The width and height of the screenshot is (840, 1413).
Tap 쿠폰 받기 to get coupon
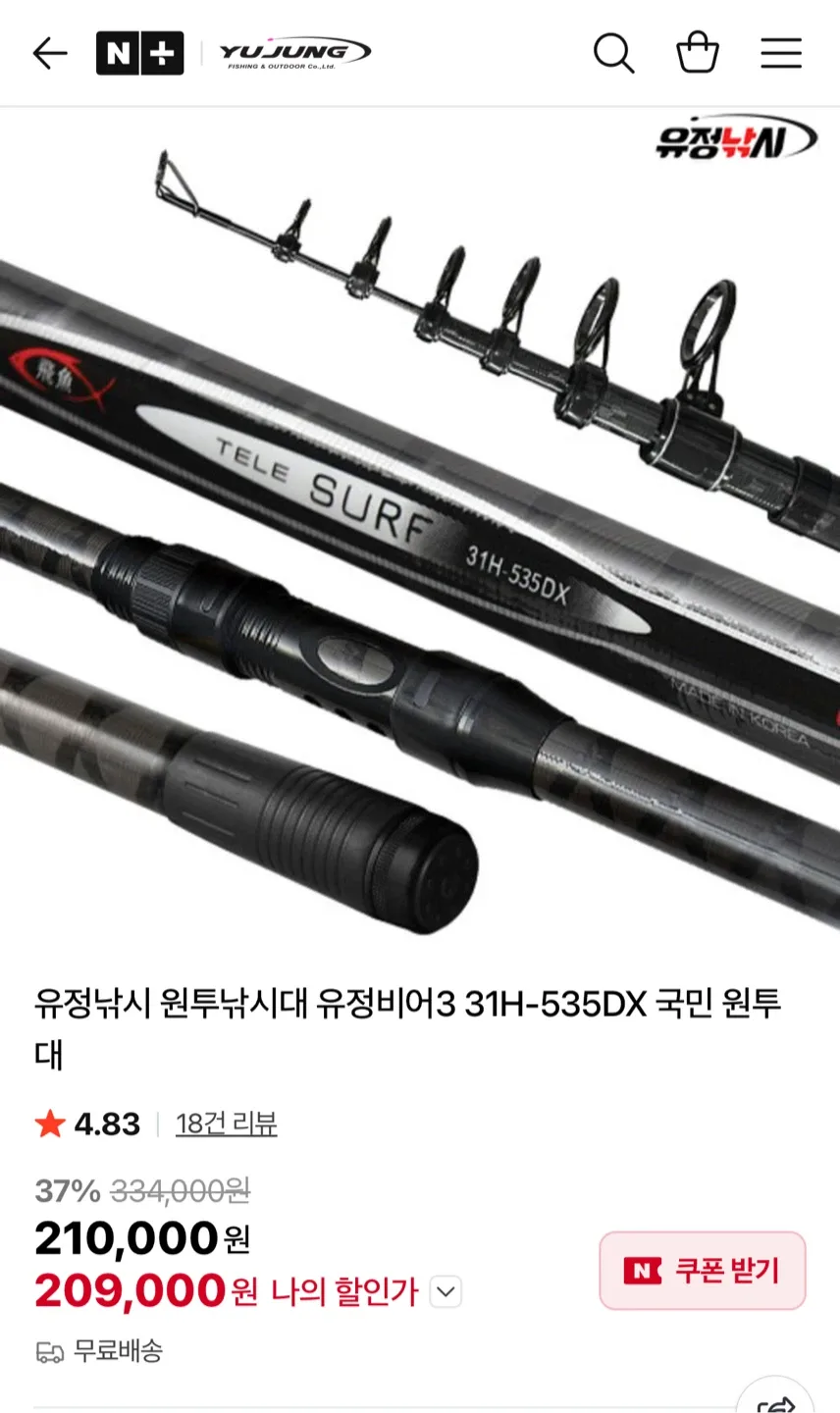click(x=703, y=1271)
